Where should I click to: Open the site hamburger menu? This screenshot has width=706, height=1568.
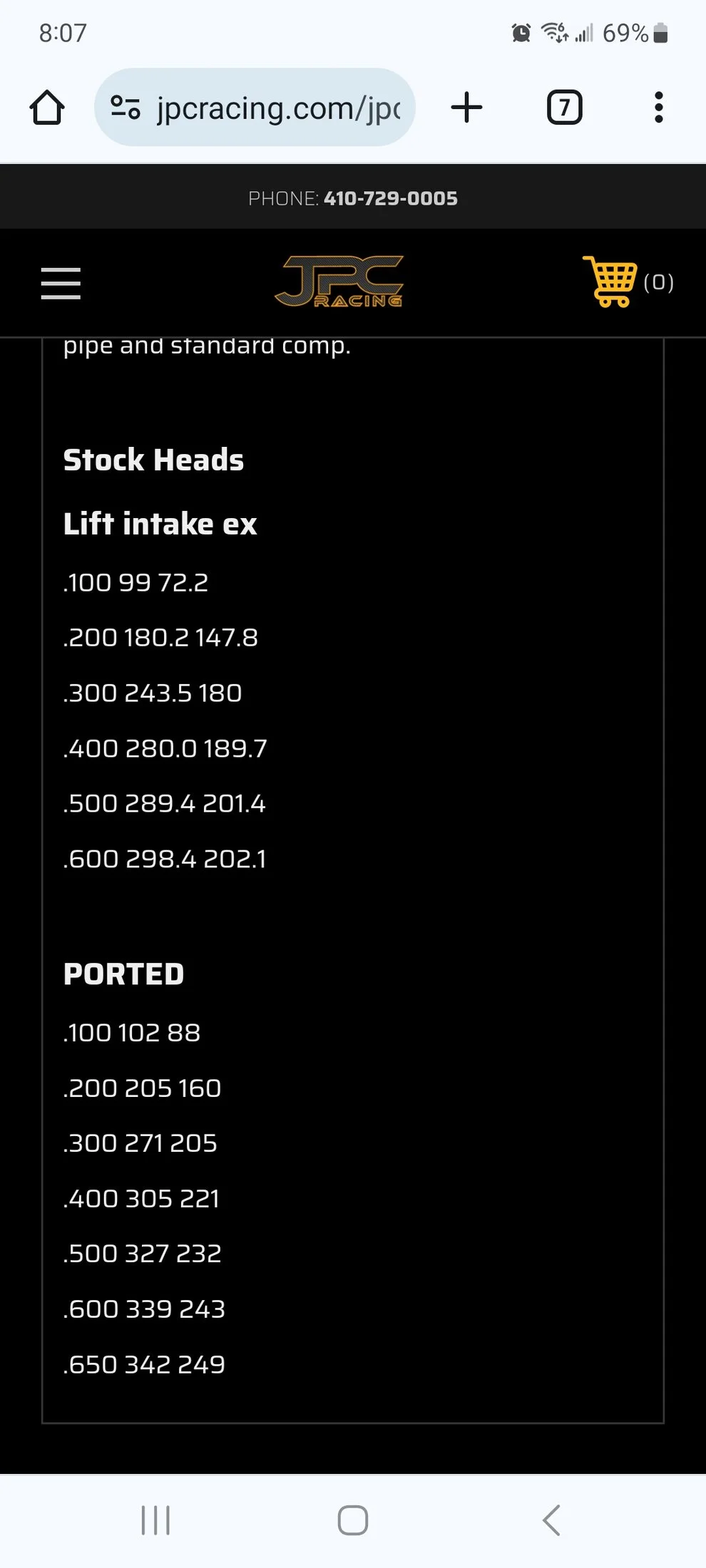[61, 283]
